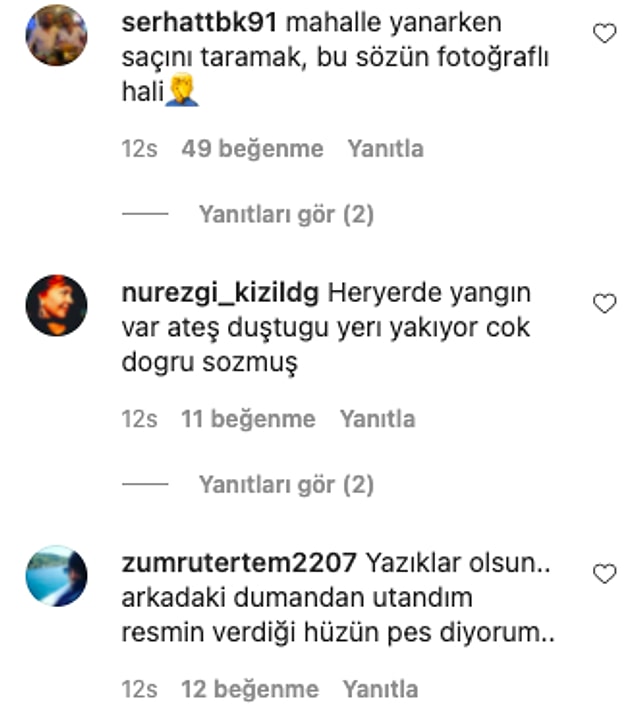635x724 pixels.
Task: Expand replies under nurezgi_kizildg's comment
Action: [x=285, y=485]
